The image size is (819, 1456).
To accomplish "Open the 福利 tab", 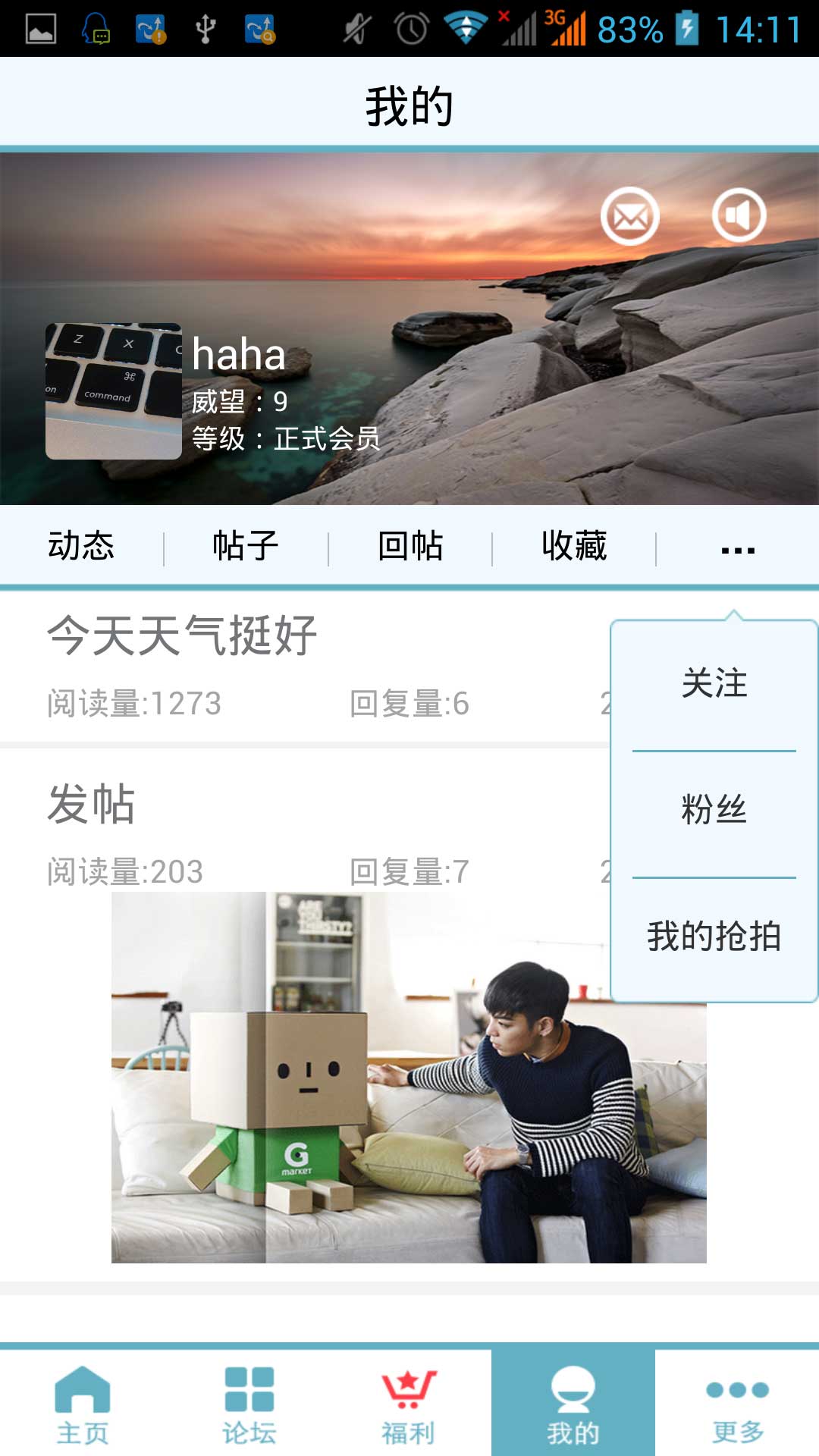I will click(x=408, y=1404).
